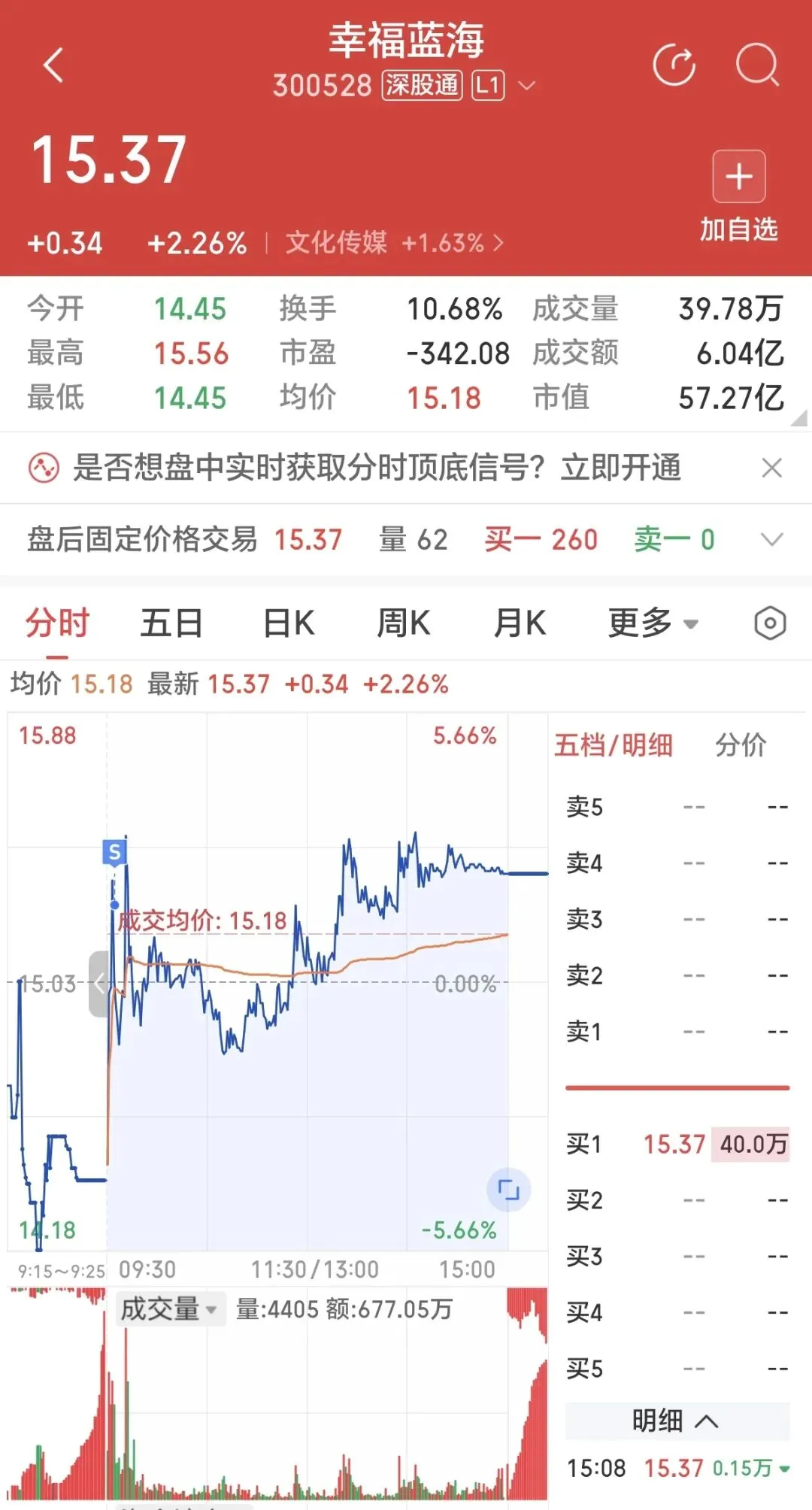Expand the stock code dropdown chevron

point(528,86)
